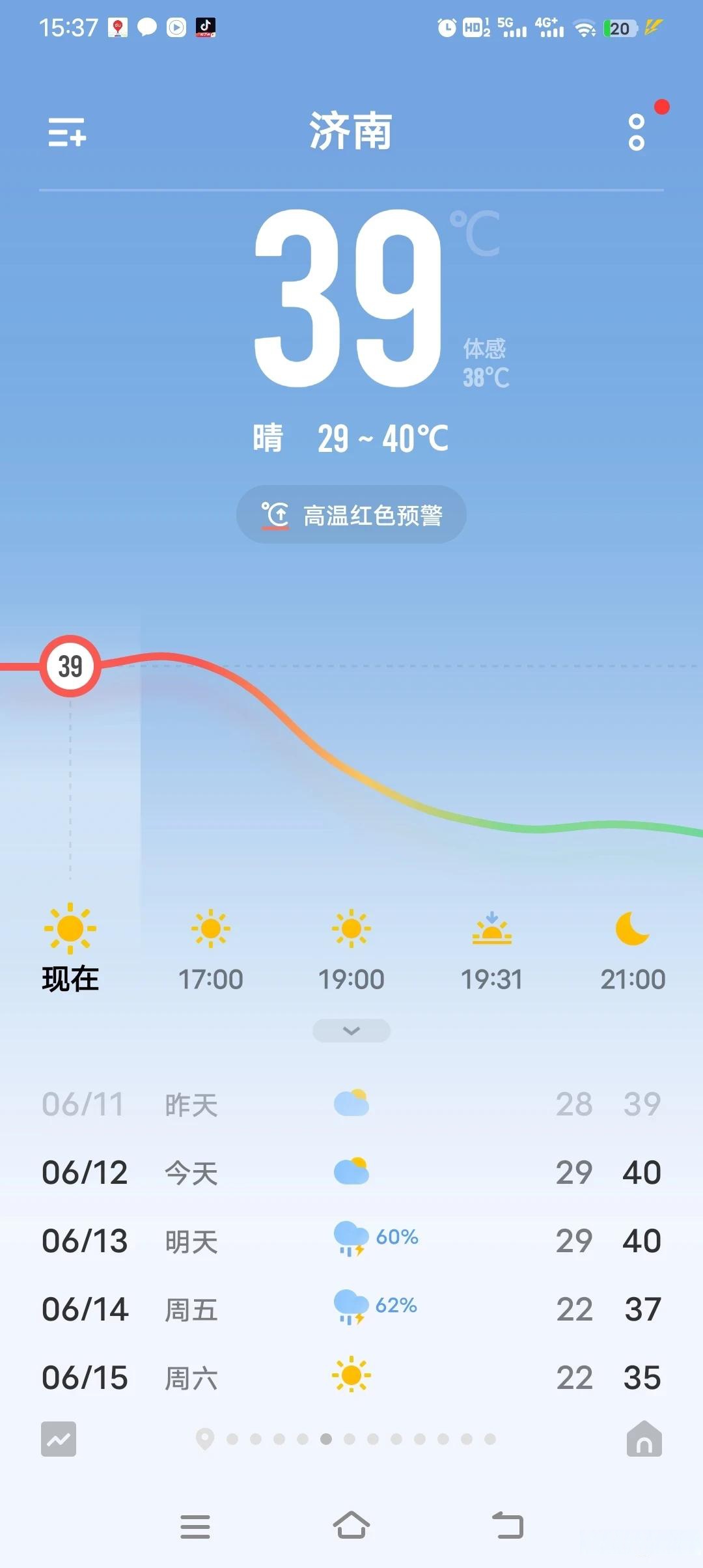
Task: Open the city list manager icon
Action: [67, 132]
